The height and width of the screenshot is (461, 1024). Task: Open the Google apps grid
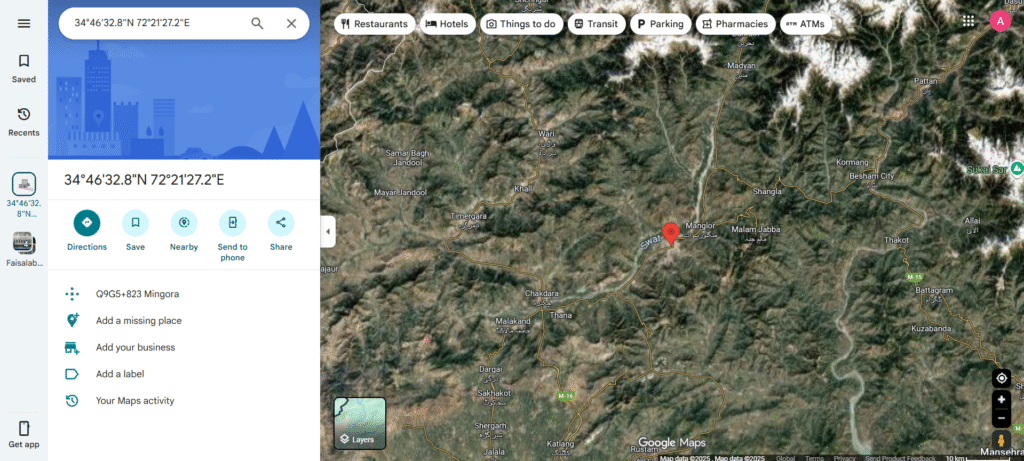pyautogui.click(x=968, y=21)
